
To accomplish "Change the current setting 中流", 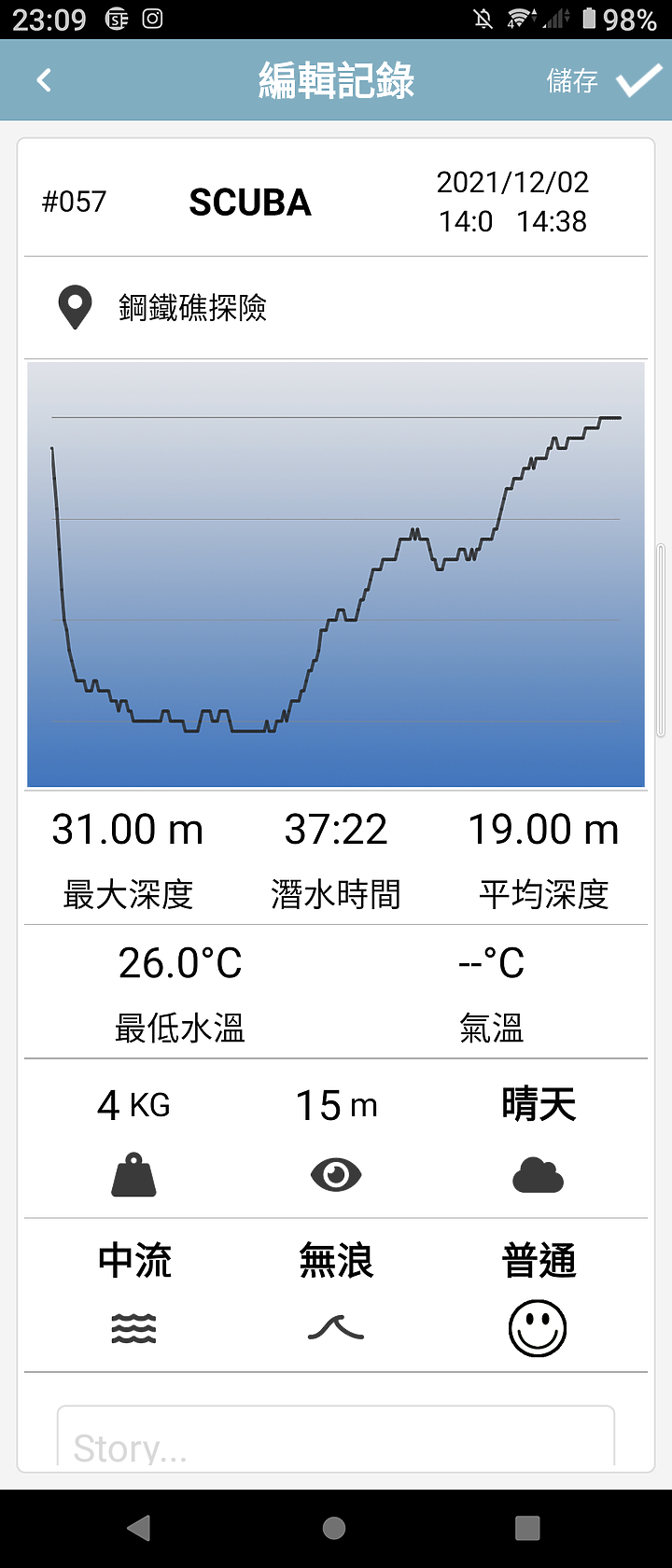I will click(x=134, y=1262).
